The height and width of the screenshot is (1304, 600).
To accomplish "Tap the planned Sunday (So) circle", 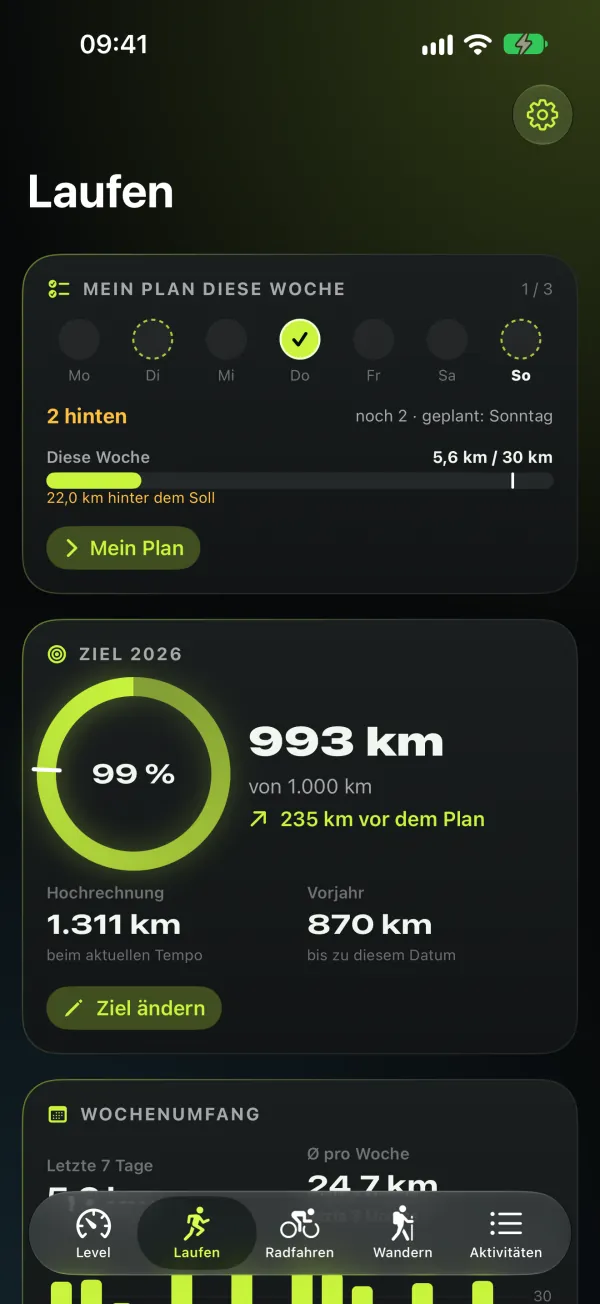I will [521, 340].
